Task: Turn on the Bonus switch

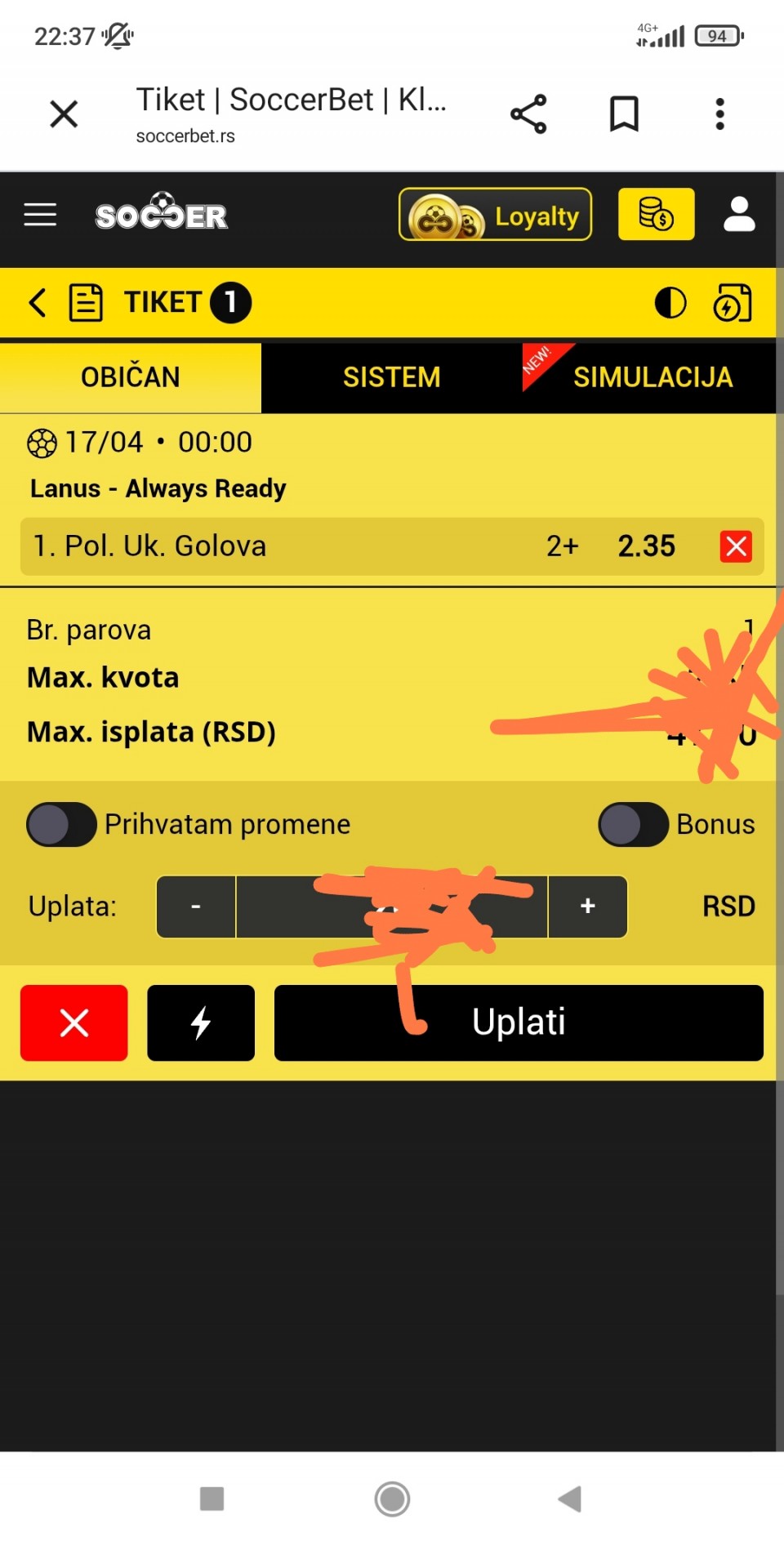Action: 634,825
